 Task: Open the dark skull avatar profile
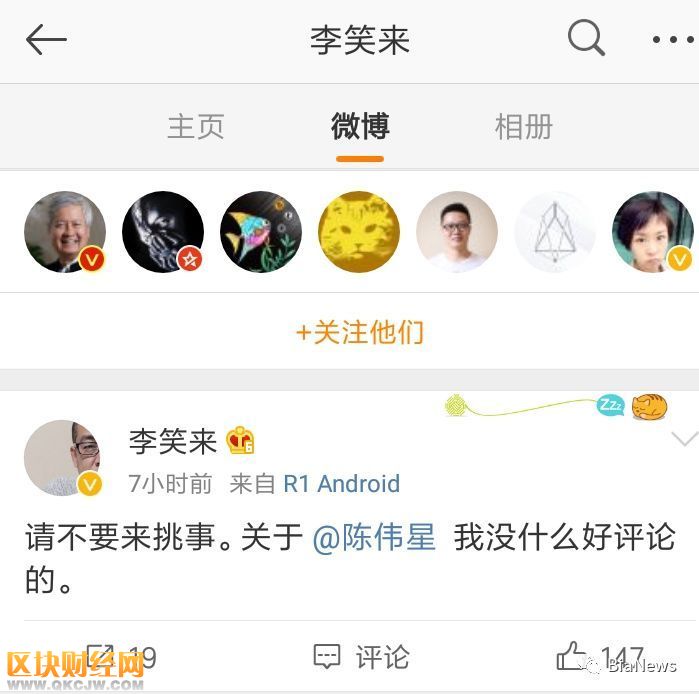[x=163, y=232]
